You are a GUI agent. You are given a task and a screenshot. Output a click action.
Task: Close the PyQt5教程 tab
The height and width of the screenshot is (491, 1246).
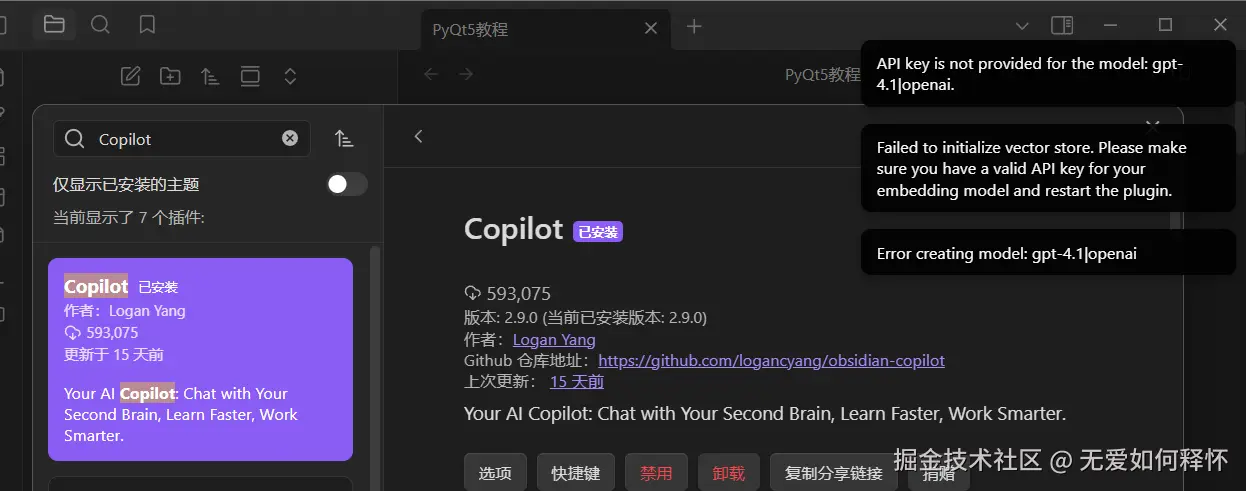coord(651,28)
